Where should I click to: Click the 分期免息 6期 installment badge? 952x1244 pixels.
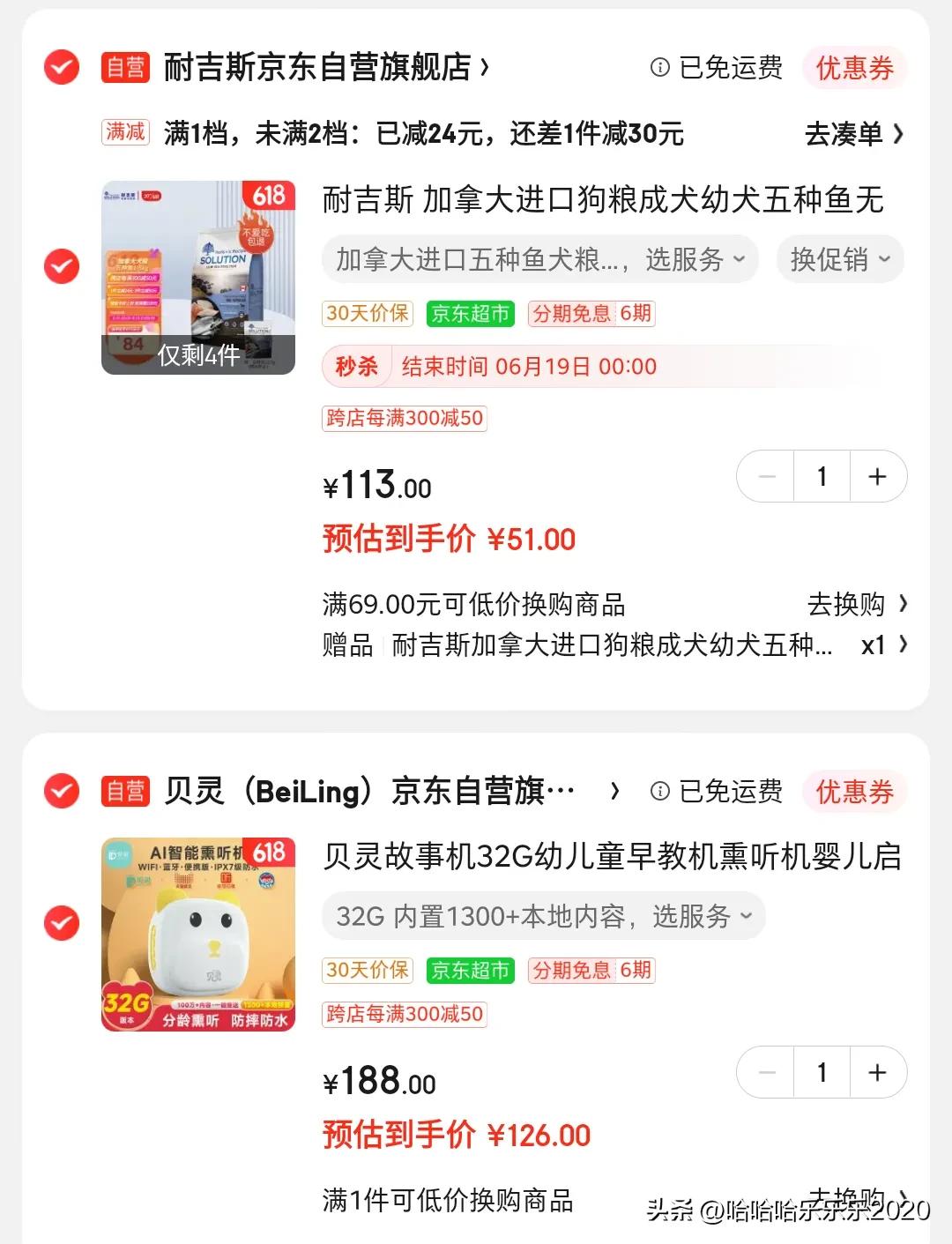point(591,314)
